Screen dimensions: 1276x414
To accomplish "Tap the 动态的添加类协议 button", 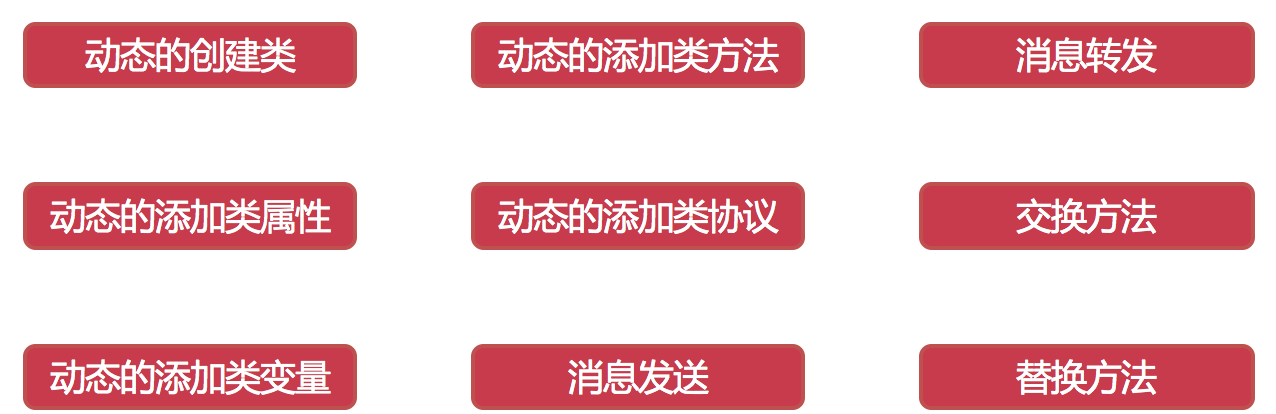I will (638, 216).
